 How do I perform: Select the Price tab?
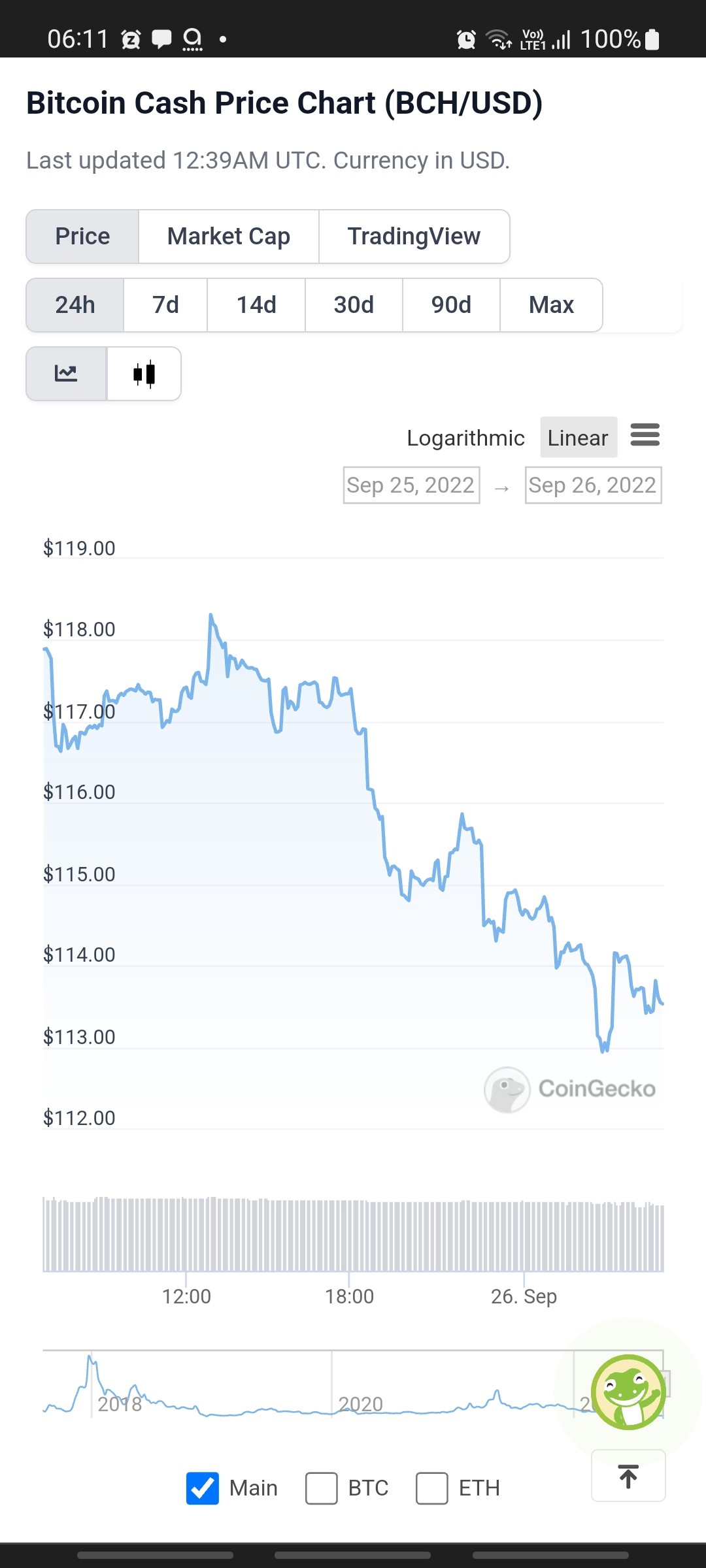click(82, 237)
